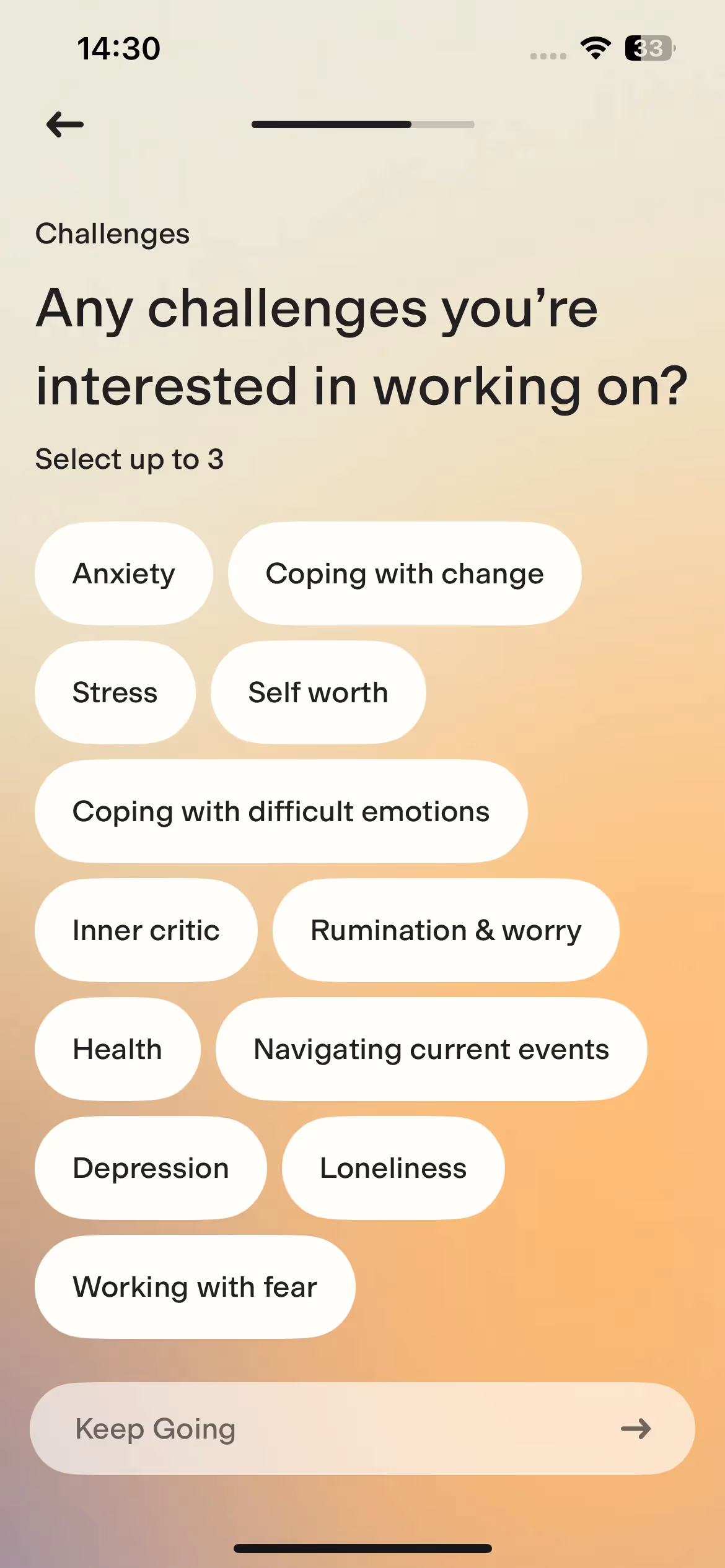The image size is (725, 1568).
Task: Go back with the arrow icon
Action: [65, 124]
